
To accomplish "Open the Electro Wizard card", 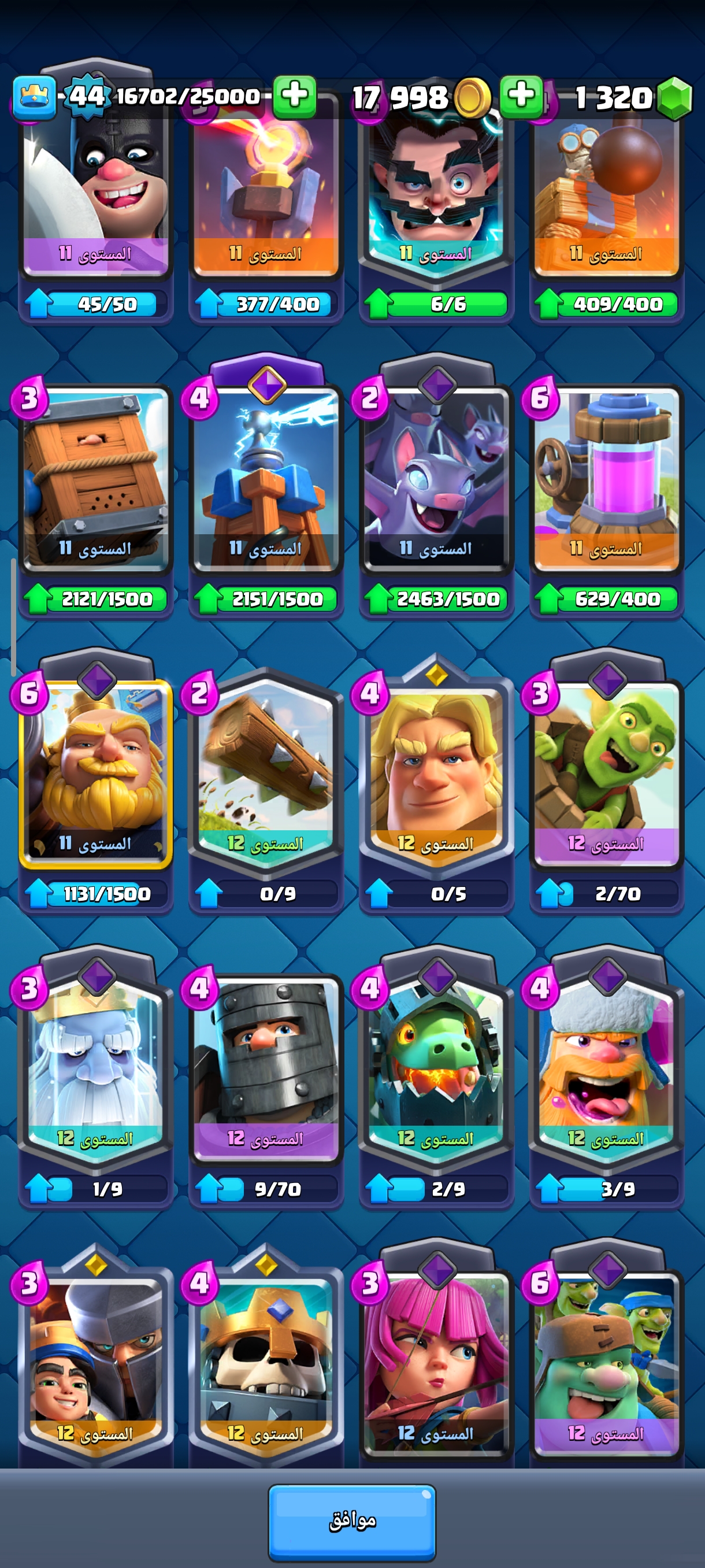I will coord(436,195).
